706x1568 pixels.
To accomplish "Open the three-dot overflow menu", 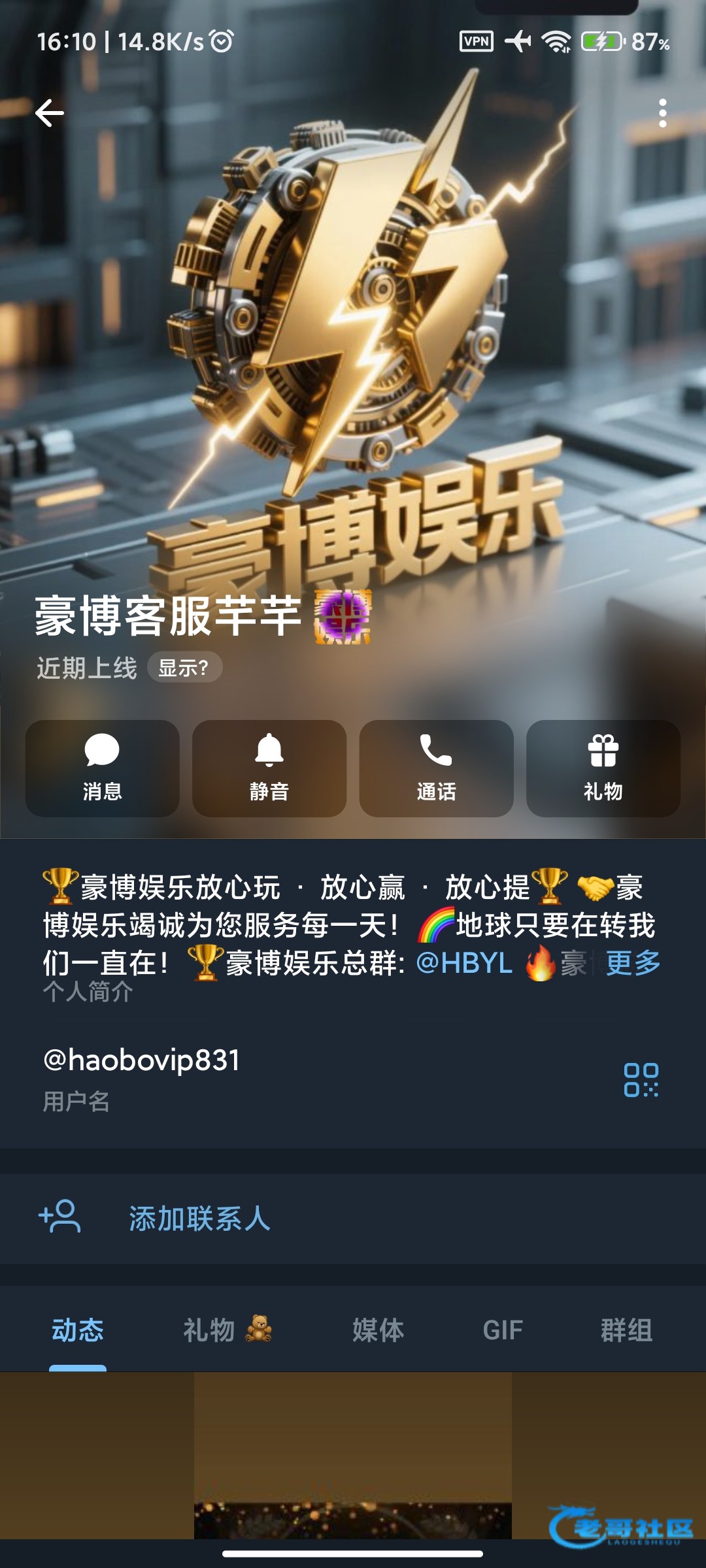I will (662, 114).
